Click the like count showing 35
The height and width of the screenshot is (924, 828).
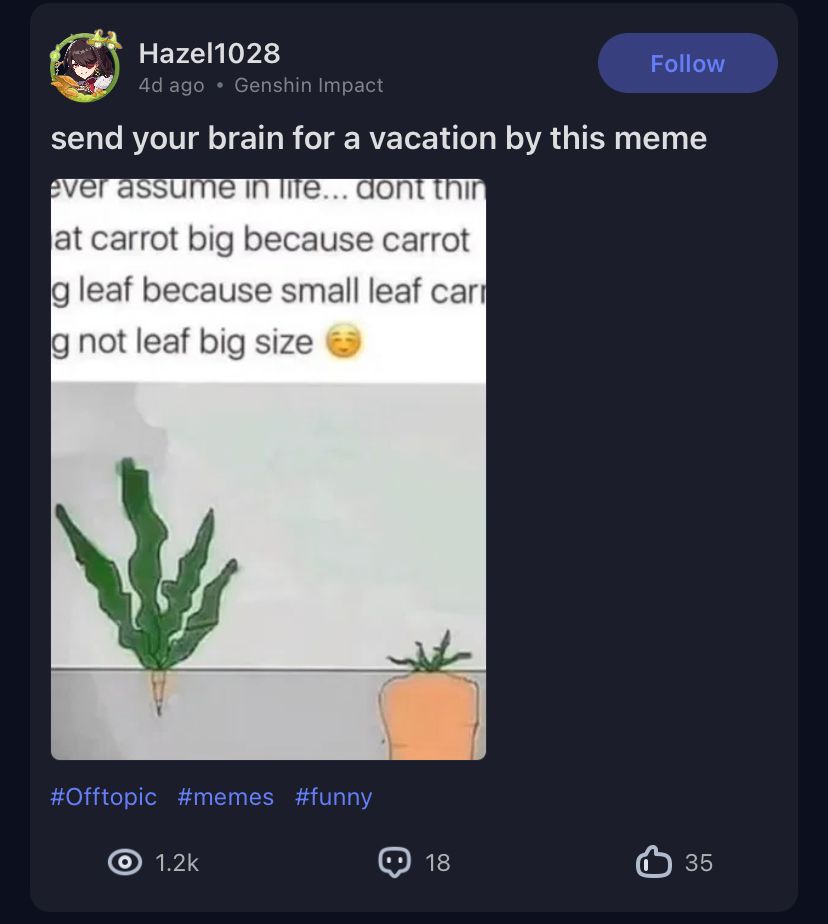pyautogui.click(x=698, y=861)
